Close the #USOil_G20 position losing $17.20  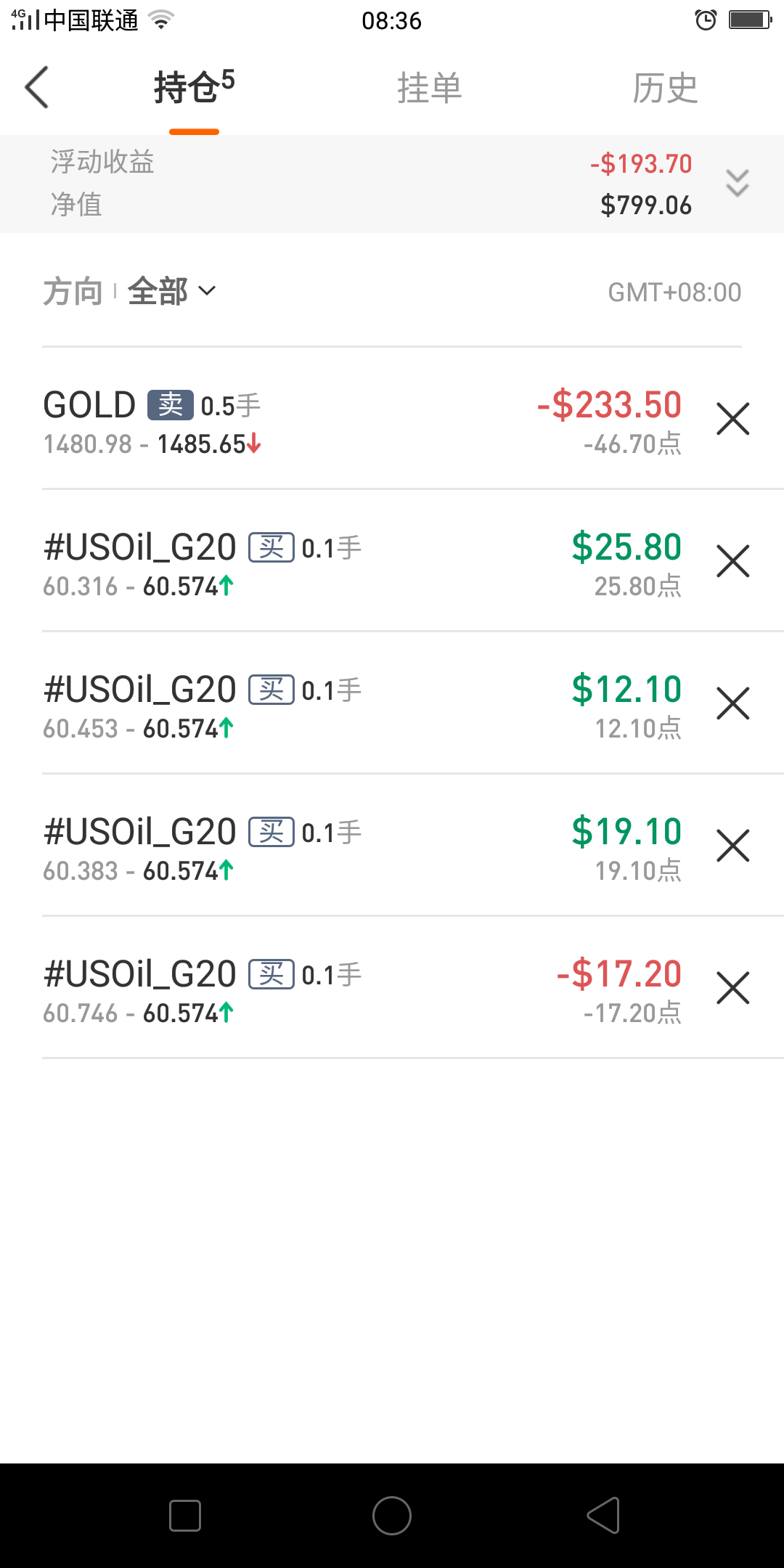pyautogui.click(x=732, y=988)
